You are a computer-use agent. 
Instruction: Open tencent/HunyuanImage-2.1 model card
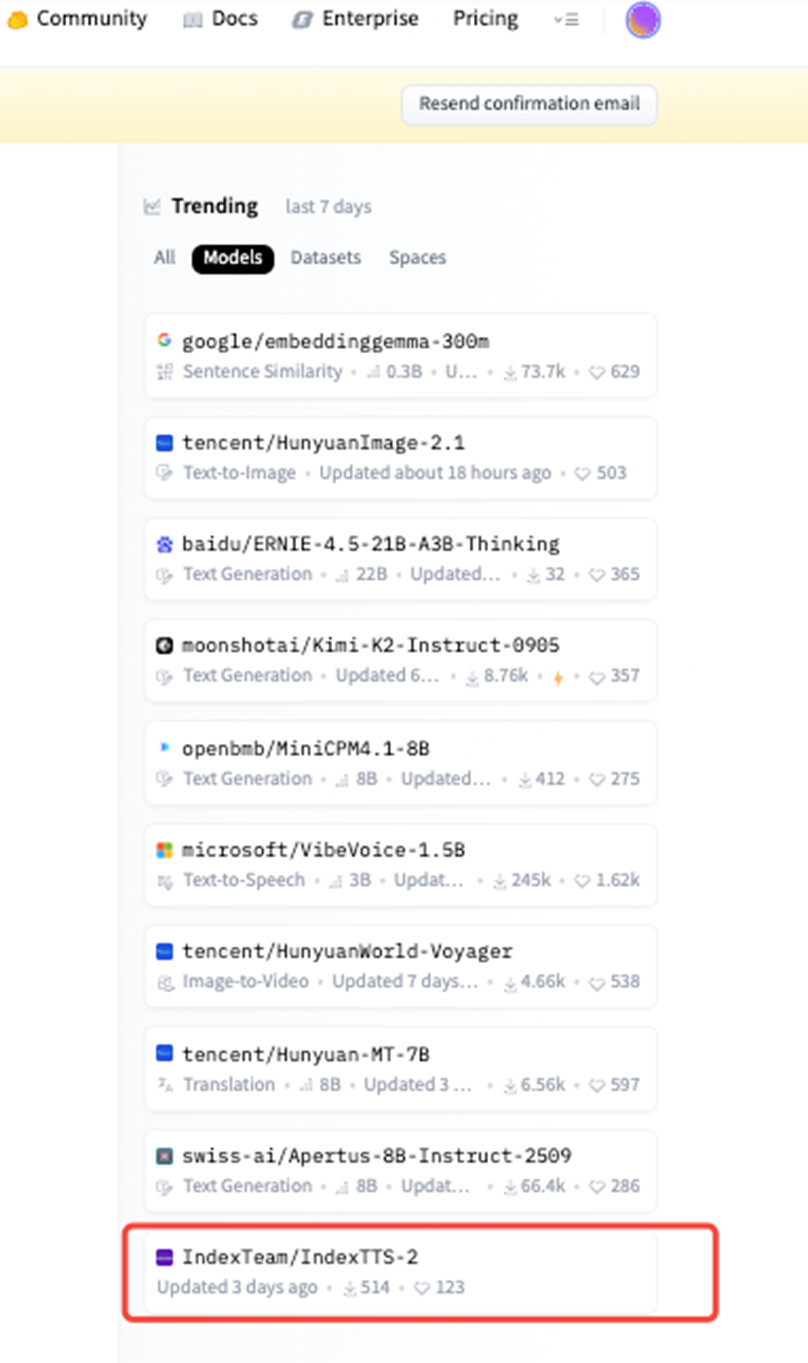[323, 443]
